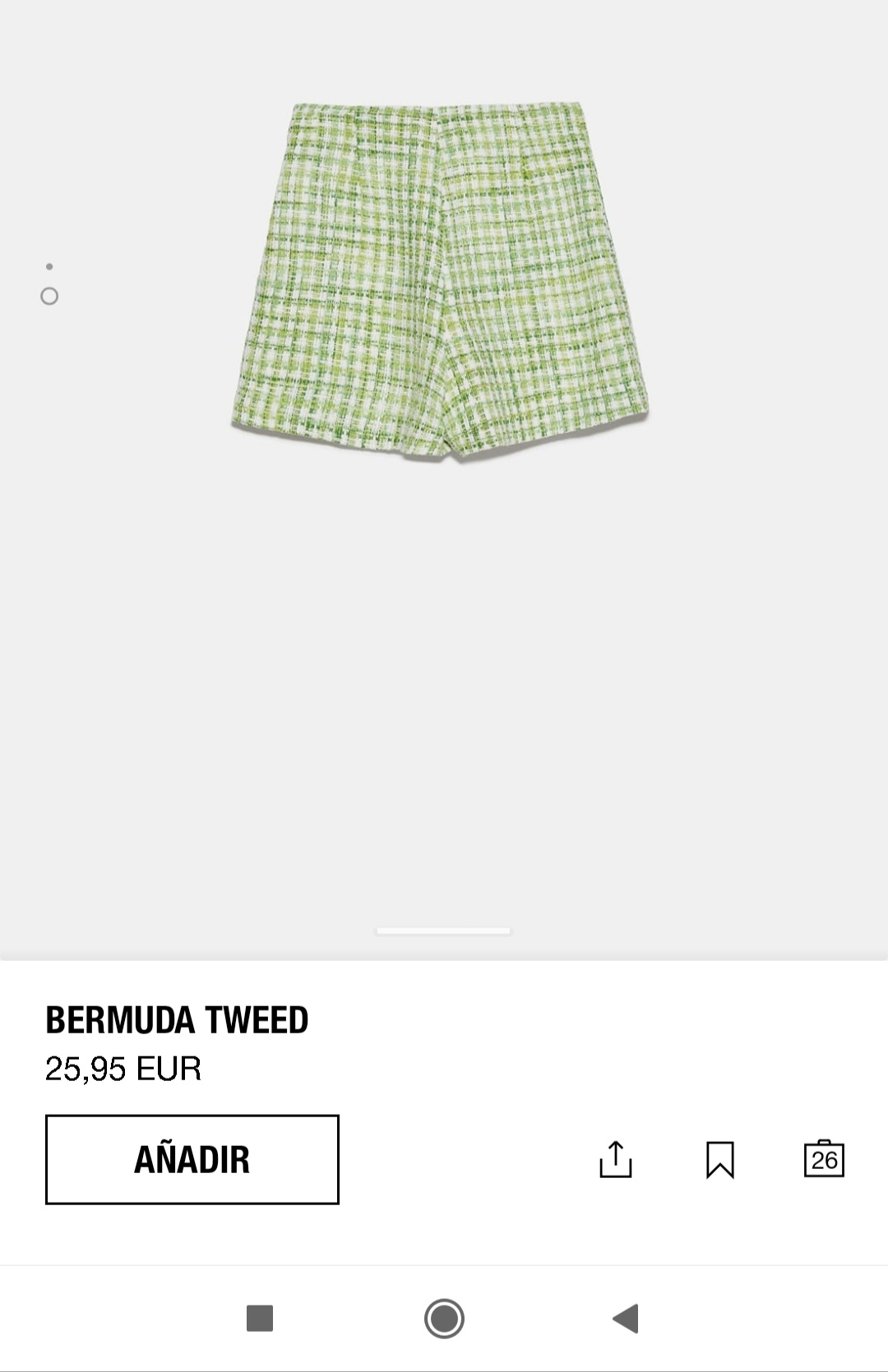Bookmark the Bermuda Tweed shorts
This screenshot has height=1372, width=888.
click(x=719, y=1159)
